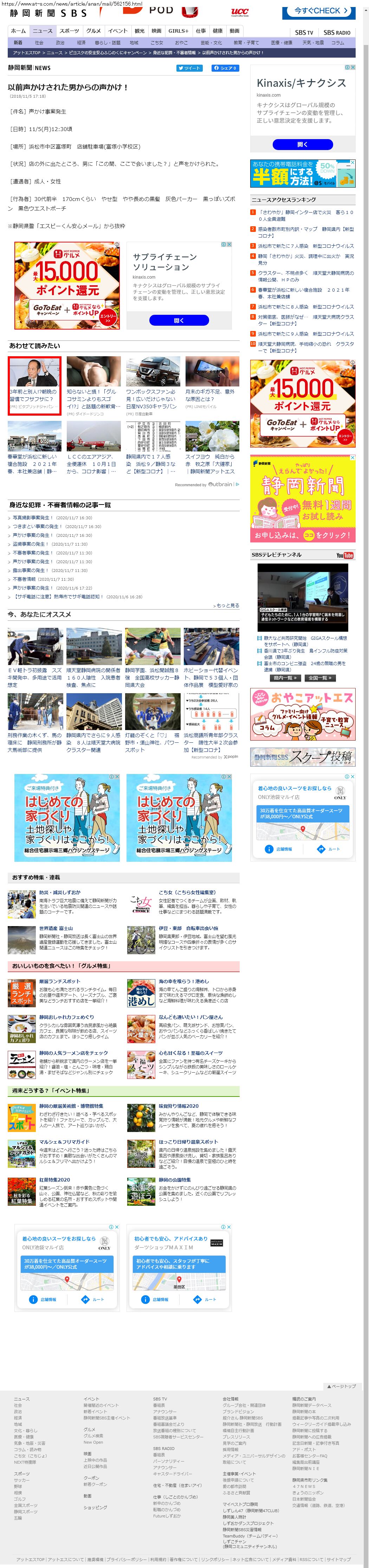Open the 紅葉特集2020 feature
This screenshot has width=369, height=1568.
[x=55, y=1180]
